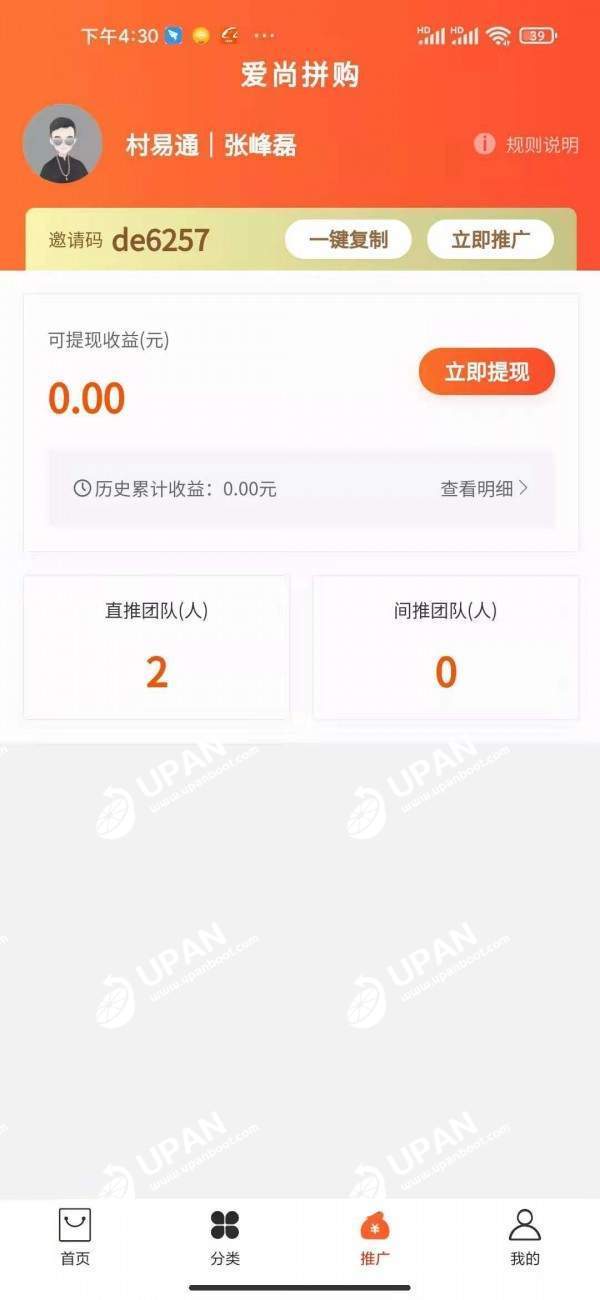This screenshot has height=1300, width=600.
Task: Switch to the 首页 tab
Action: pos(75,1238)
